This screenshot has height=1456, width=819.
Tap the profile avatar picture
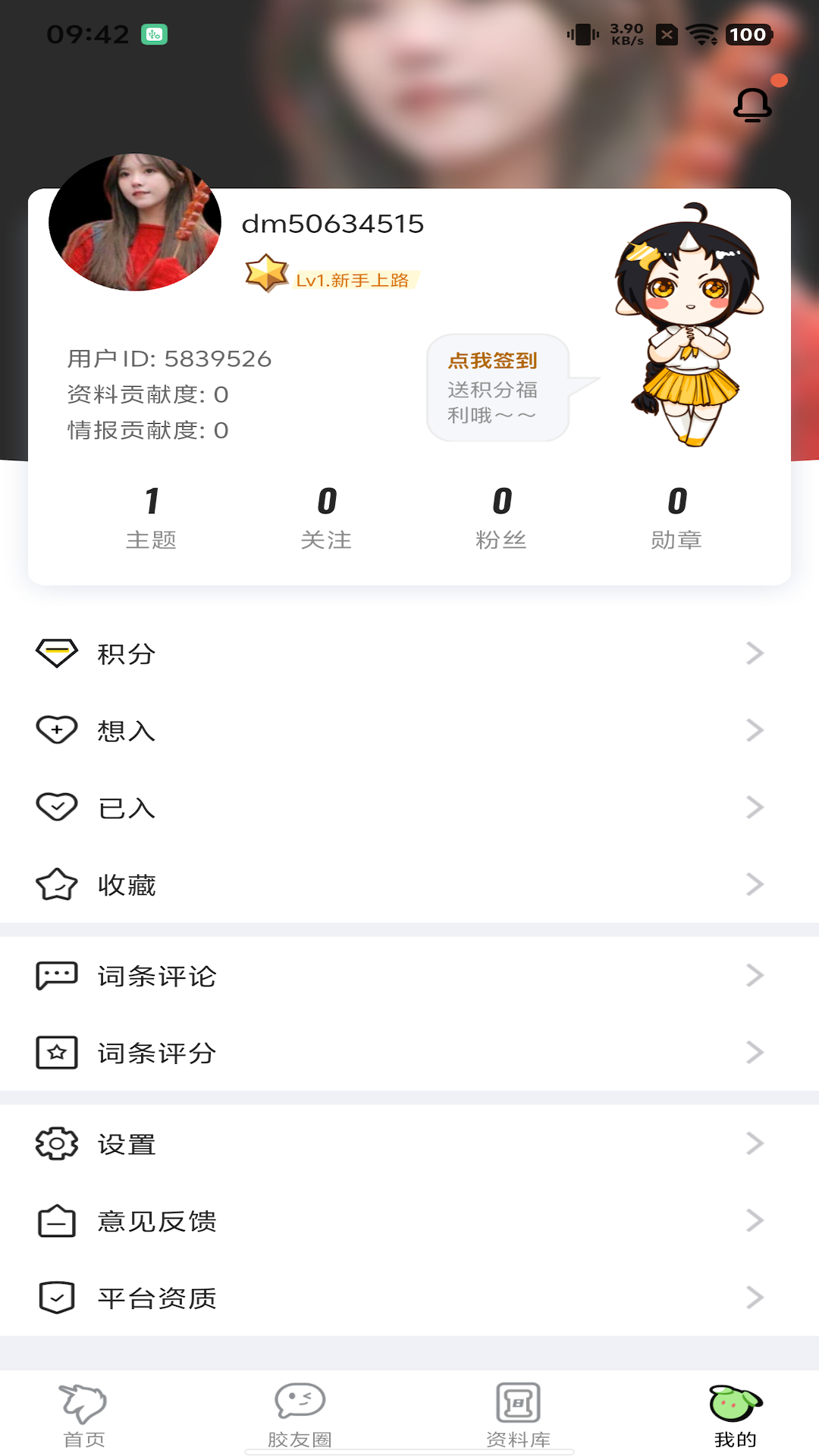pos(135,222)
